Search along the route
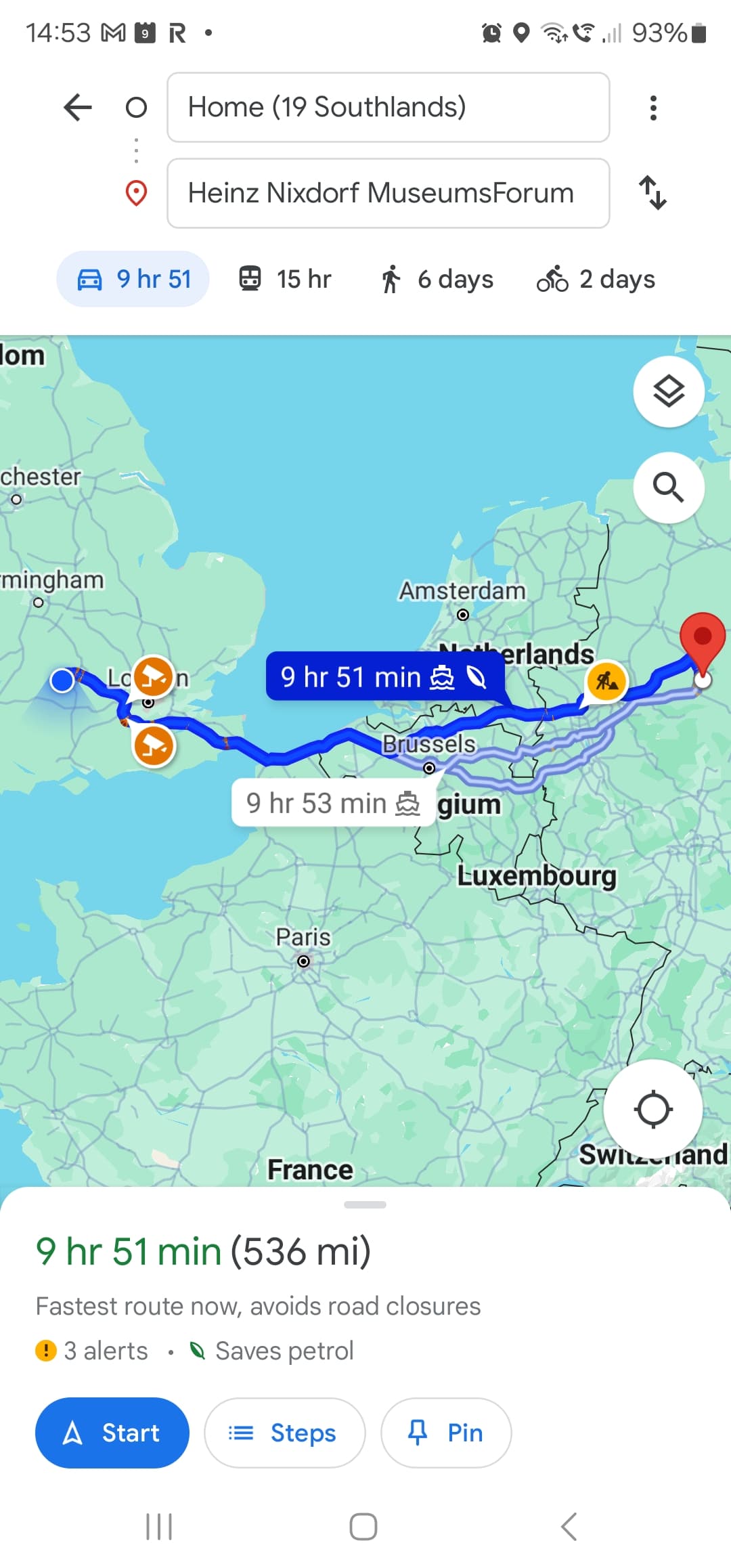 tap(668, 487)
